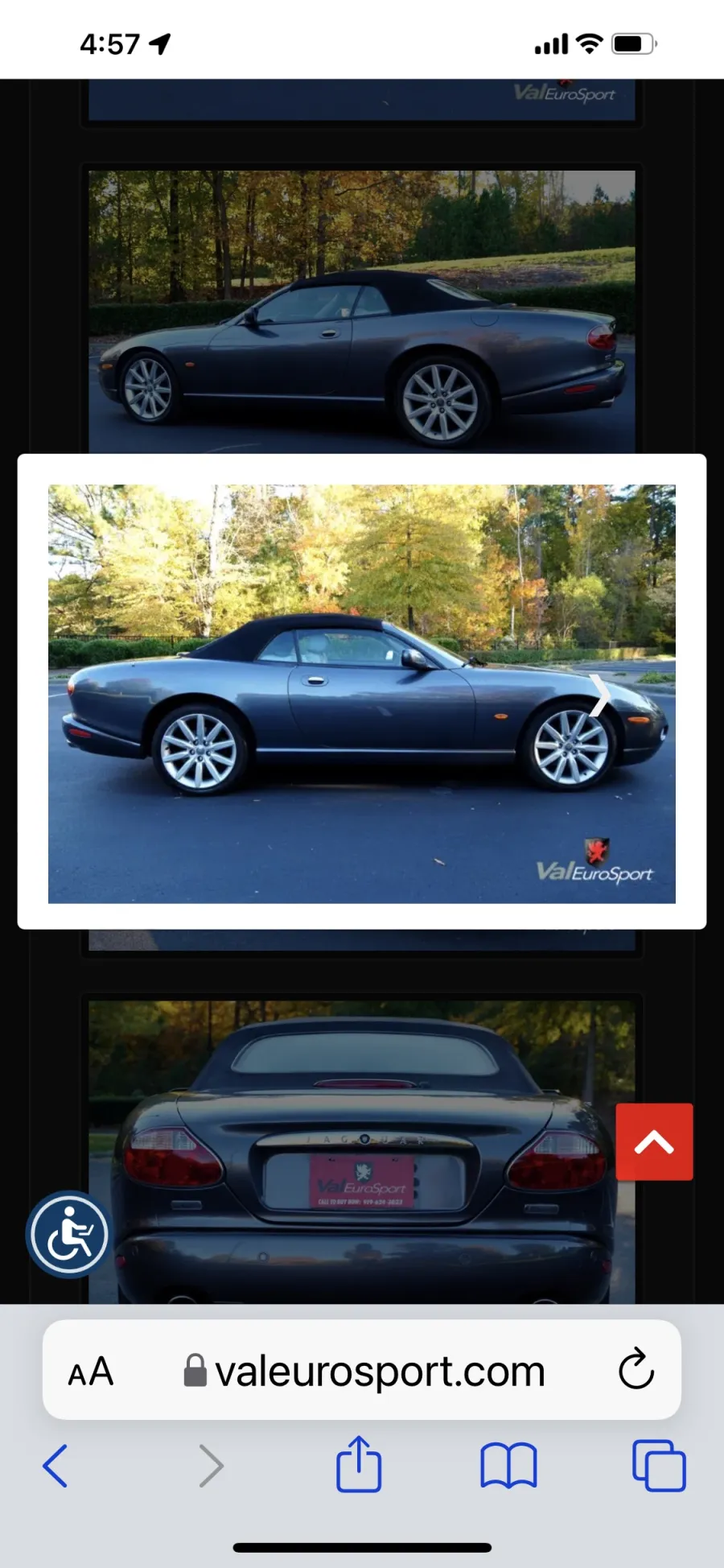Jump to top with red arrow button

coord(654,1141)
